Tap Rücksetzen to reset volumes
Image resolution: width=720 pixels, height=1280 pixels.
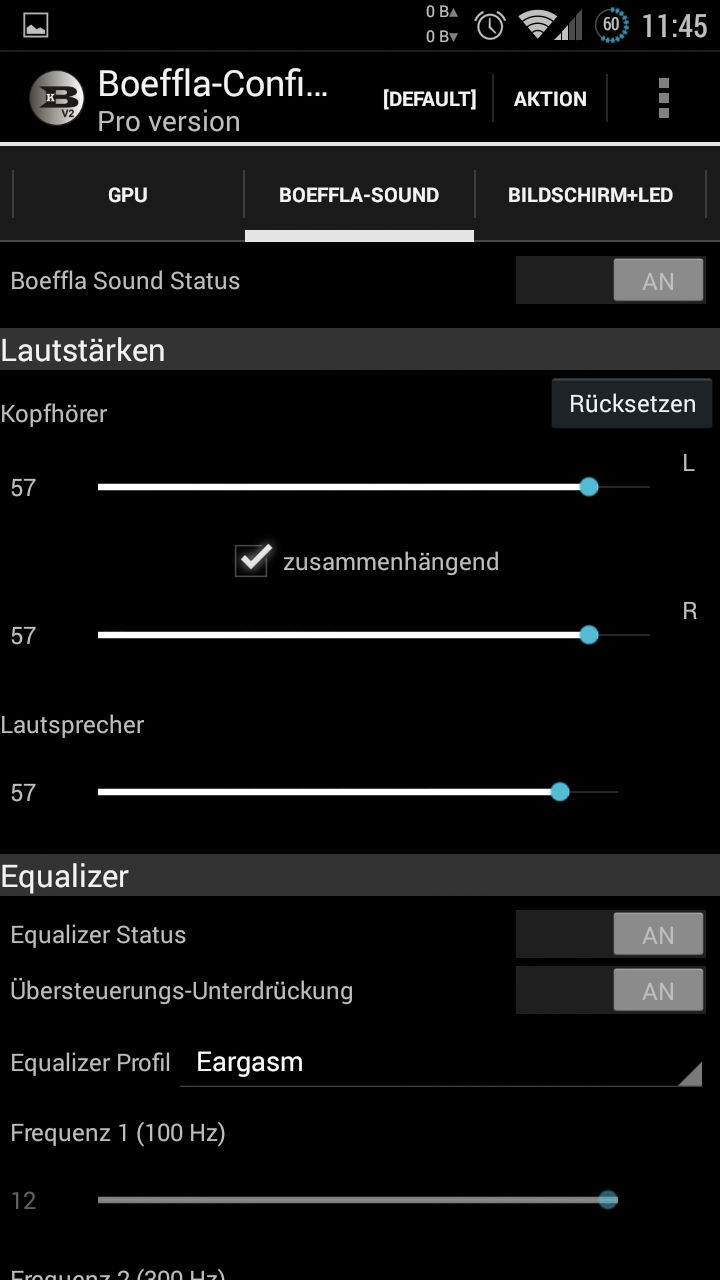pyautogui.click(x=632, y=404)
